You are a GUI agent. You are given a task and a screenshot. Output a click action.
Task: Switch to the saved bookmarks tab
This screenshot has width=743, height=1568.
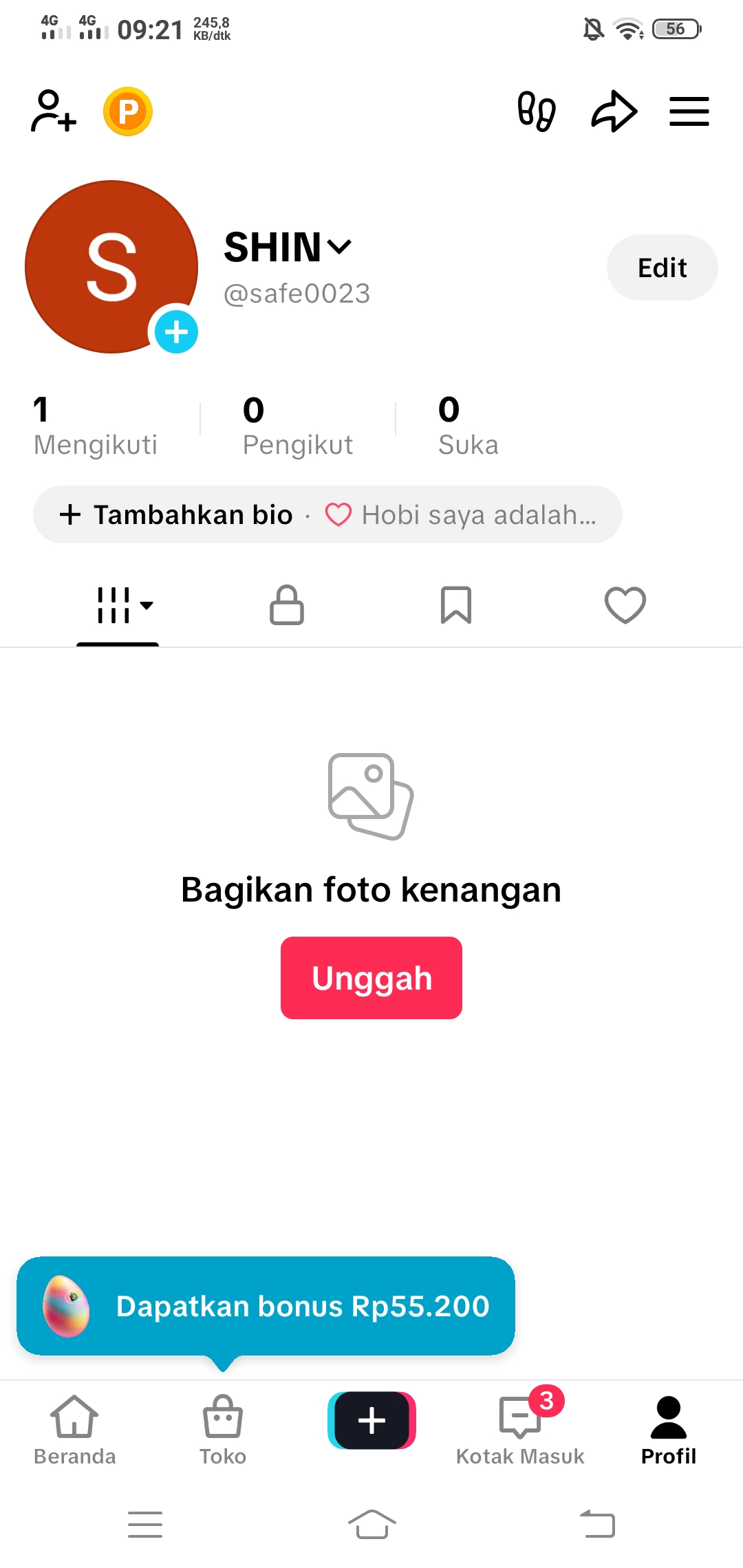(x=455, y=605)
